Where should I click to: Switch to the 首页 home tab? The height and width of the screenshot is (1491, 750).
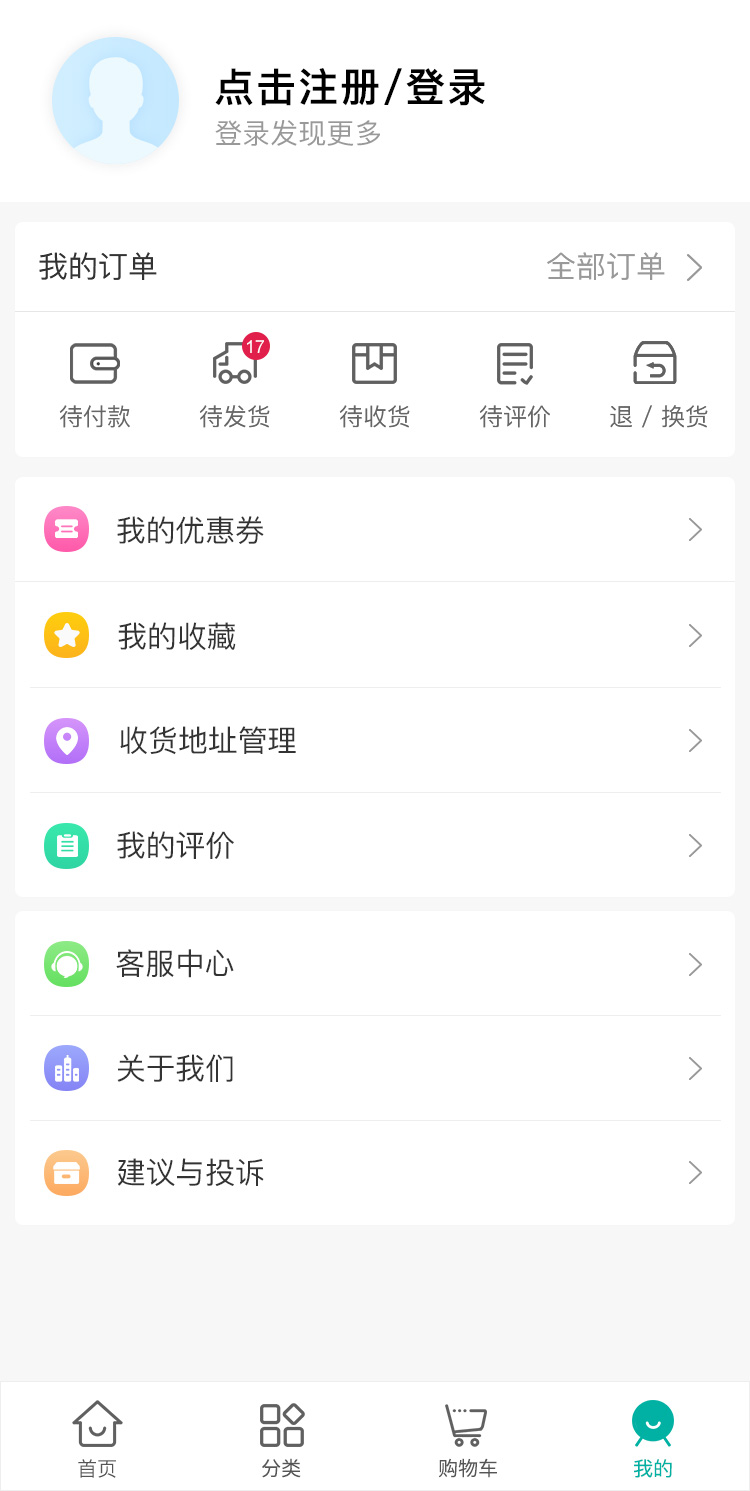click(x=97, y=1438)
